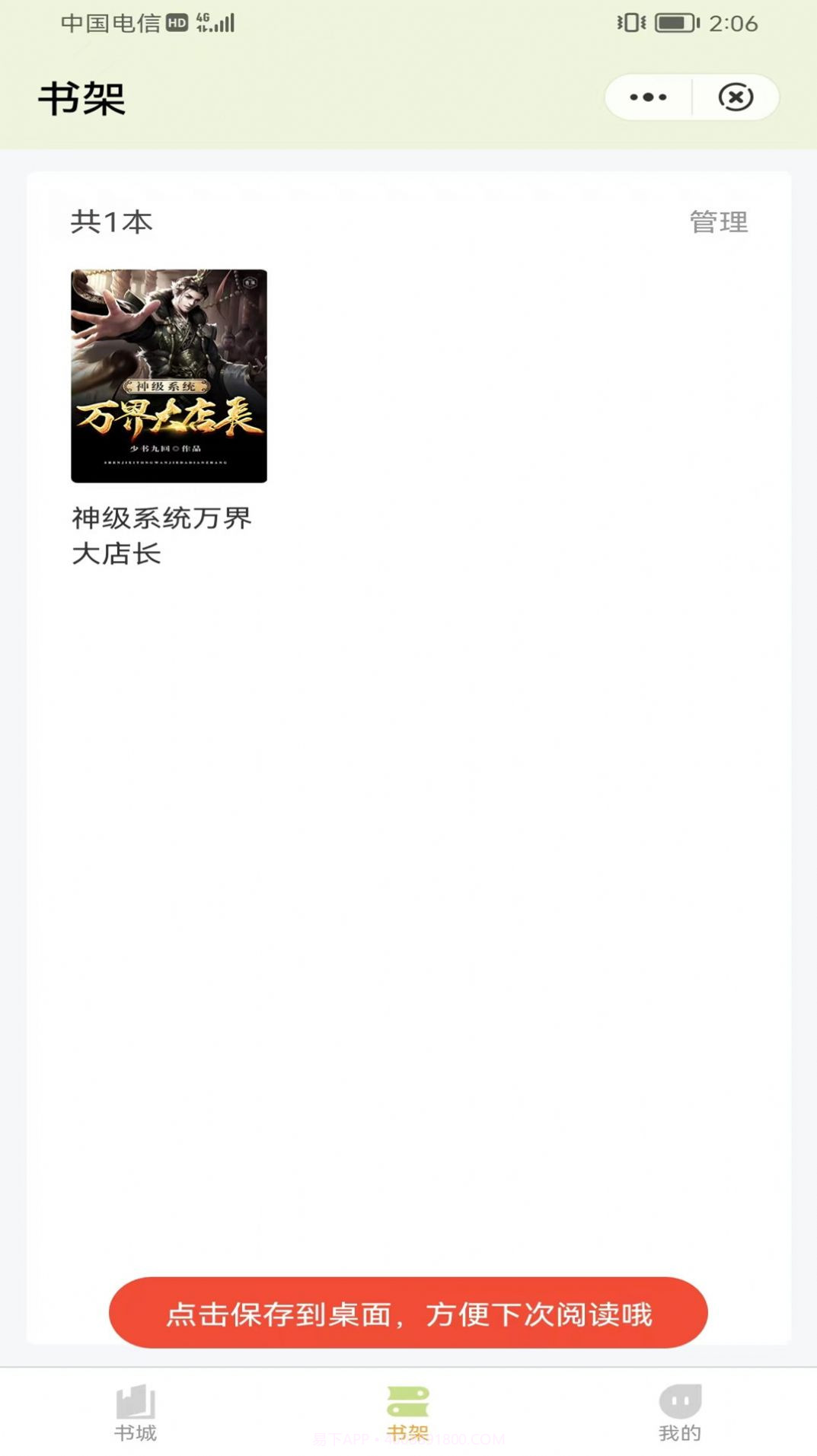The height and width of the screenshot is (1456, 817).
Task: Open the book 神级系统万界大店长 via its title
Action: (164, 535)
